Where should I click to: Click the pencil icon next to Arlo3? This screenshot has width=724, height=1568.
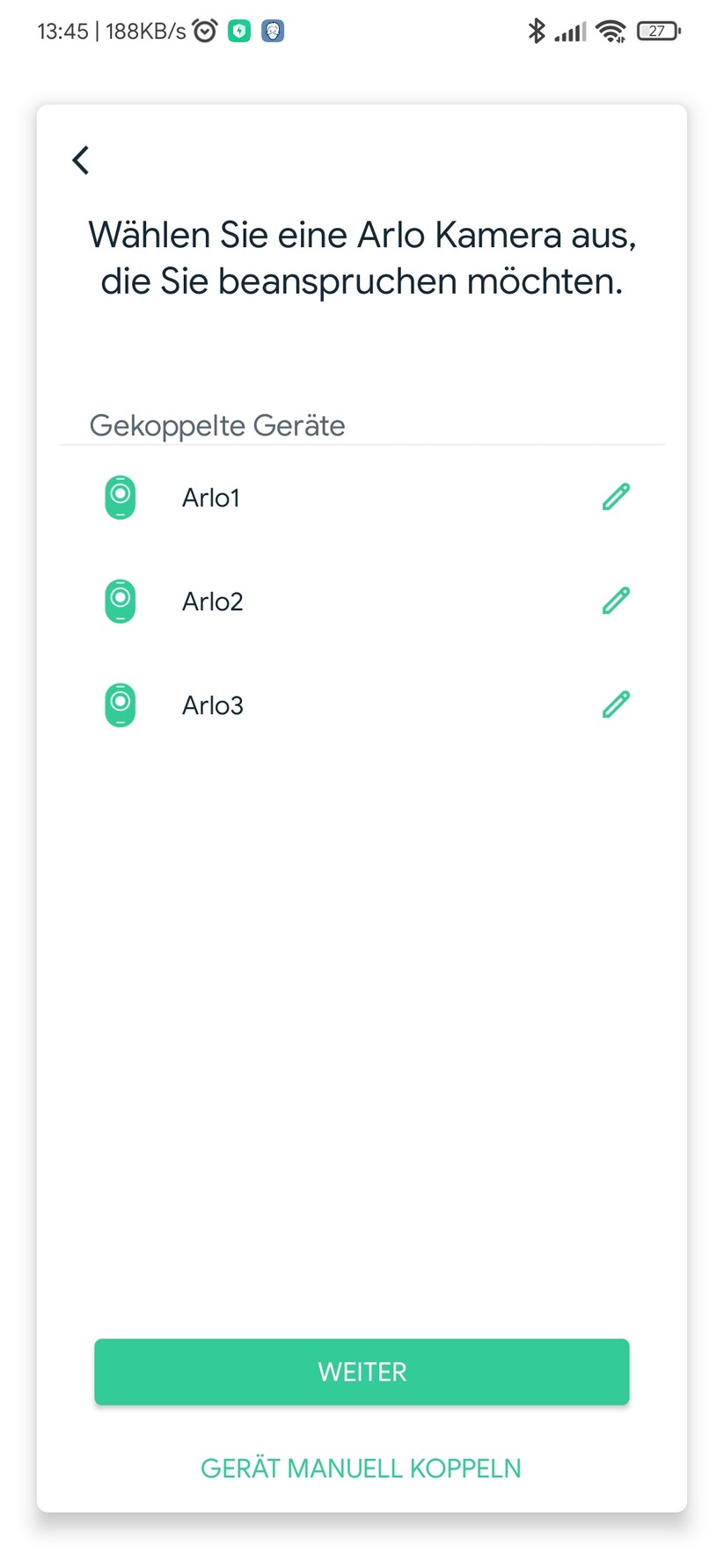coord(615,704)
